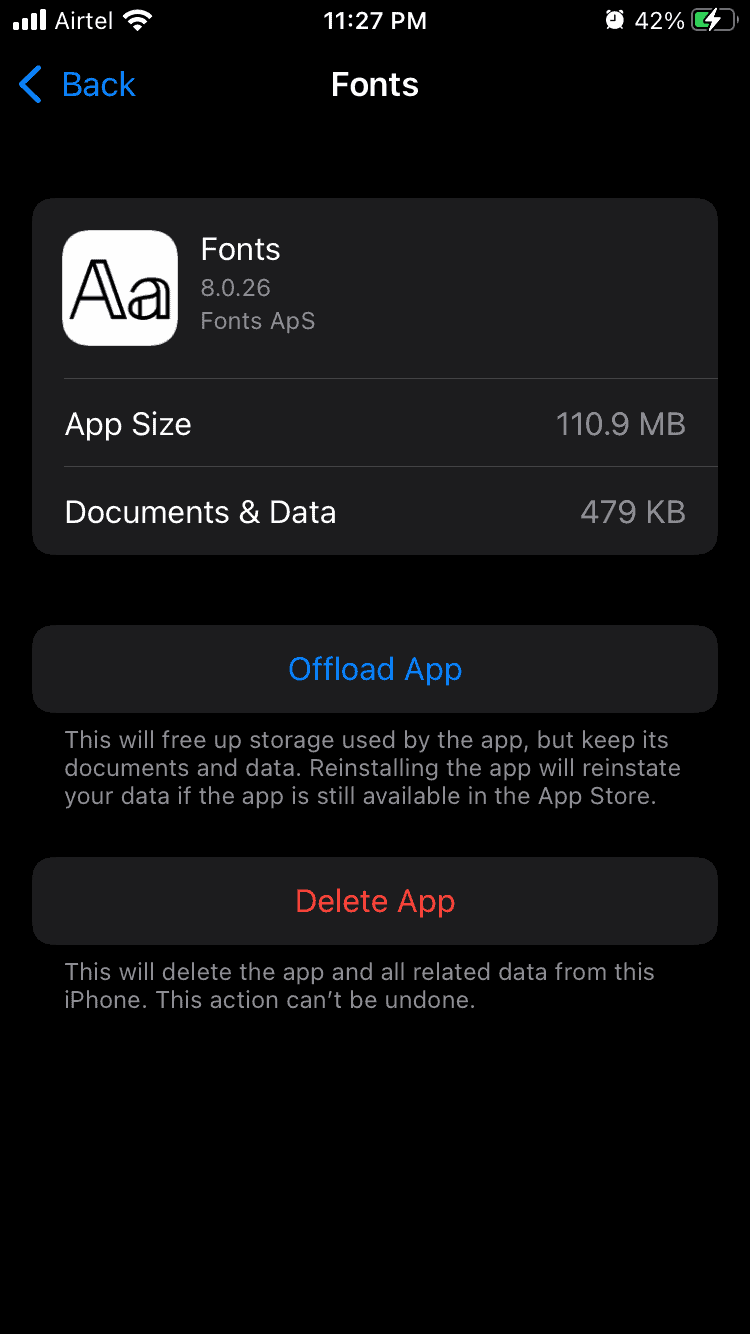Go back to the previous screen
The width and height of the screenshot is (750, 1334).
[77, 85]
